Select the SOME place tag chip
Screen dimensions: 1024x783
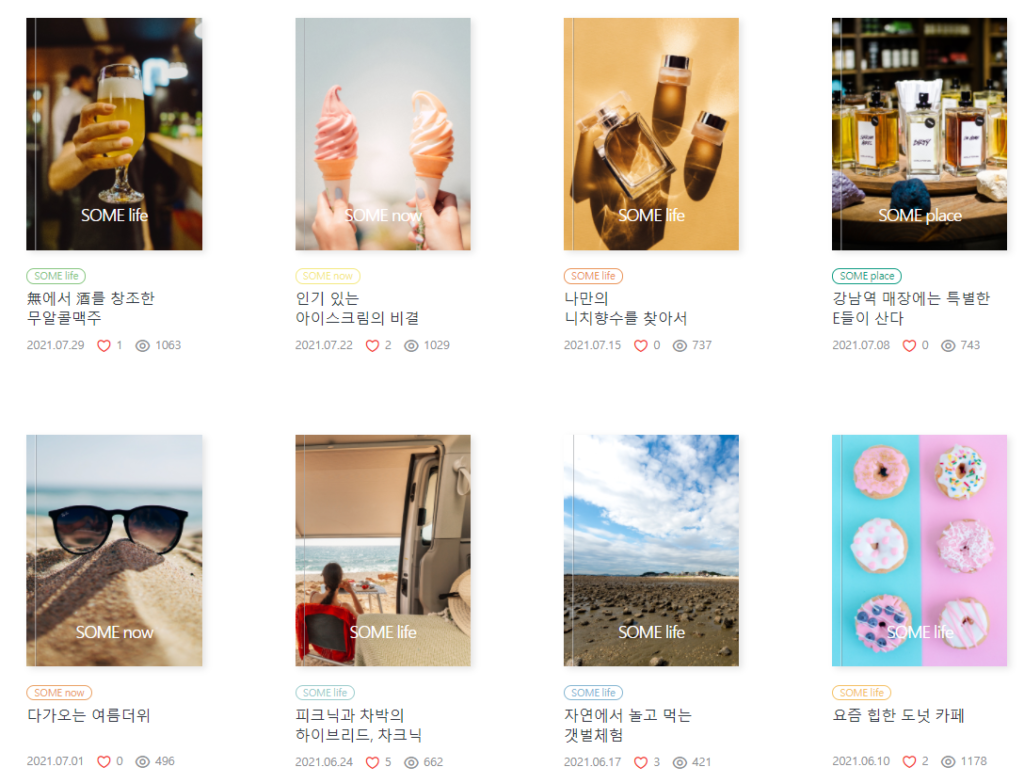pyautogui.click(x=867, y=276)
